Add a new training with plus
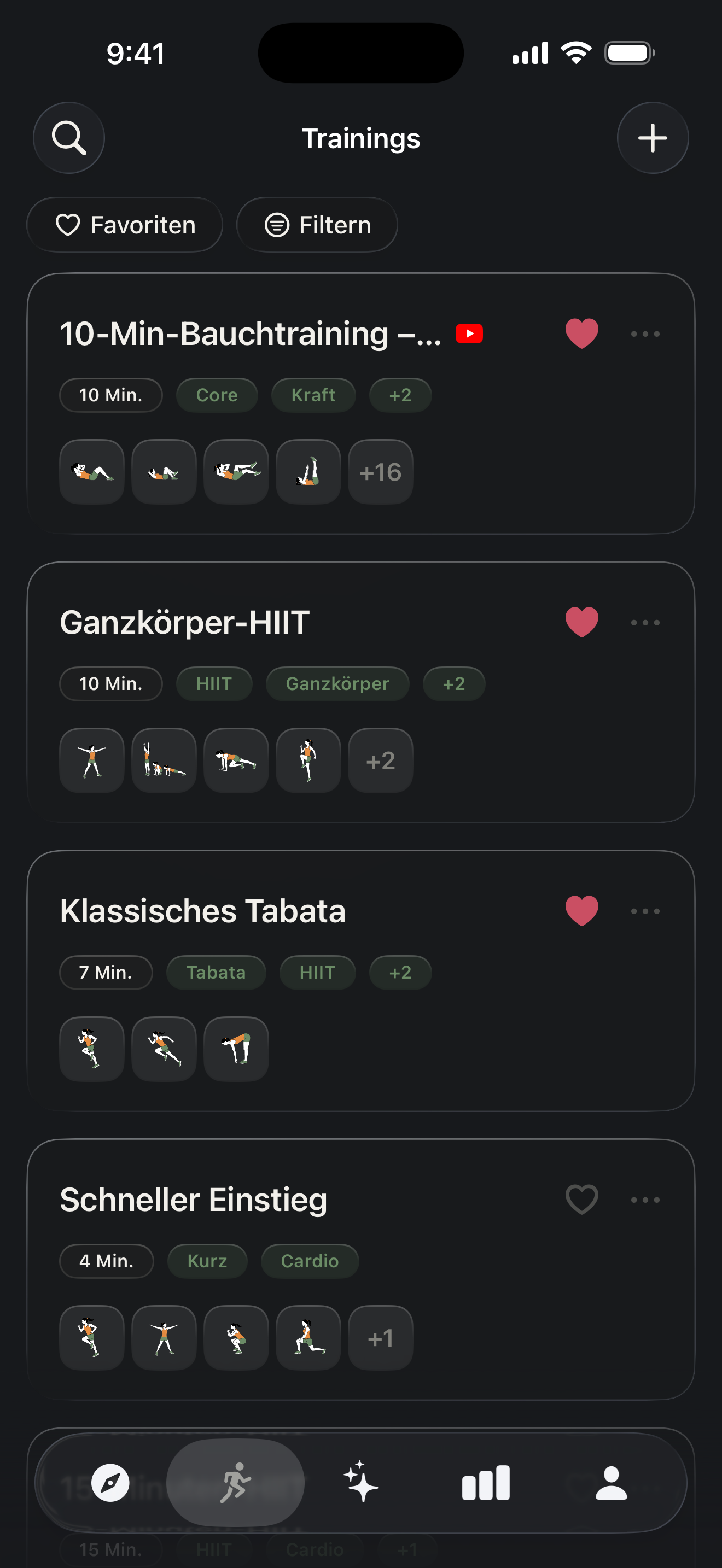The width and height of the screenshot is (722, 1568). [653, 138]
